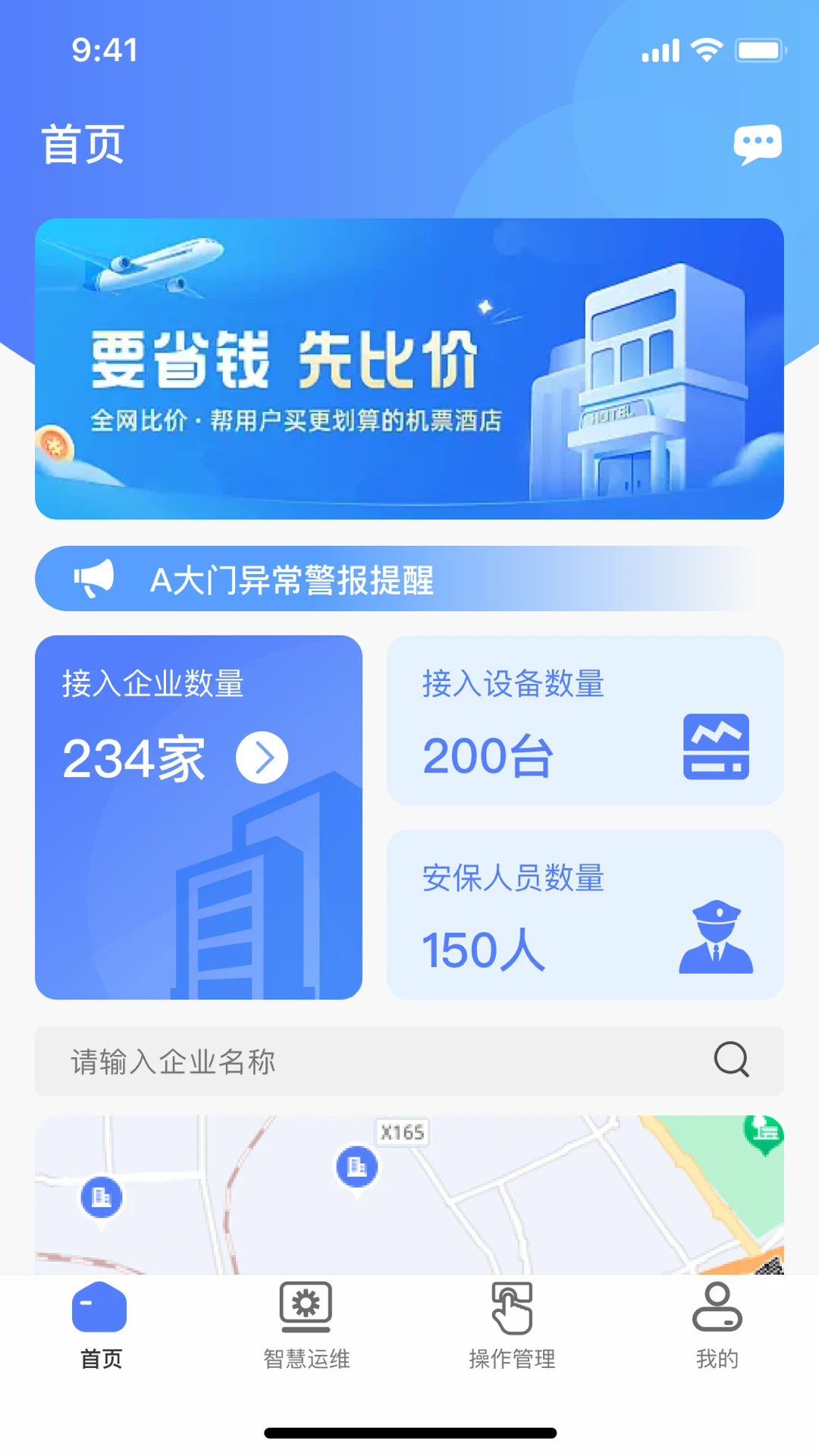Switch to the 首页 tab
The image size is (819, 1456).
click(x=102, y=1335)
